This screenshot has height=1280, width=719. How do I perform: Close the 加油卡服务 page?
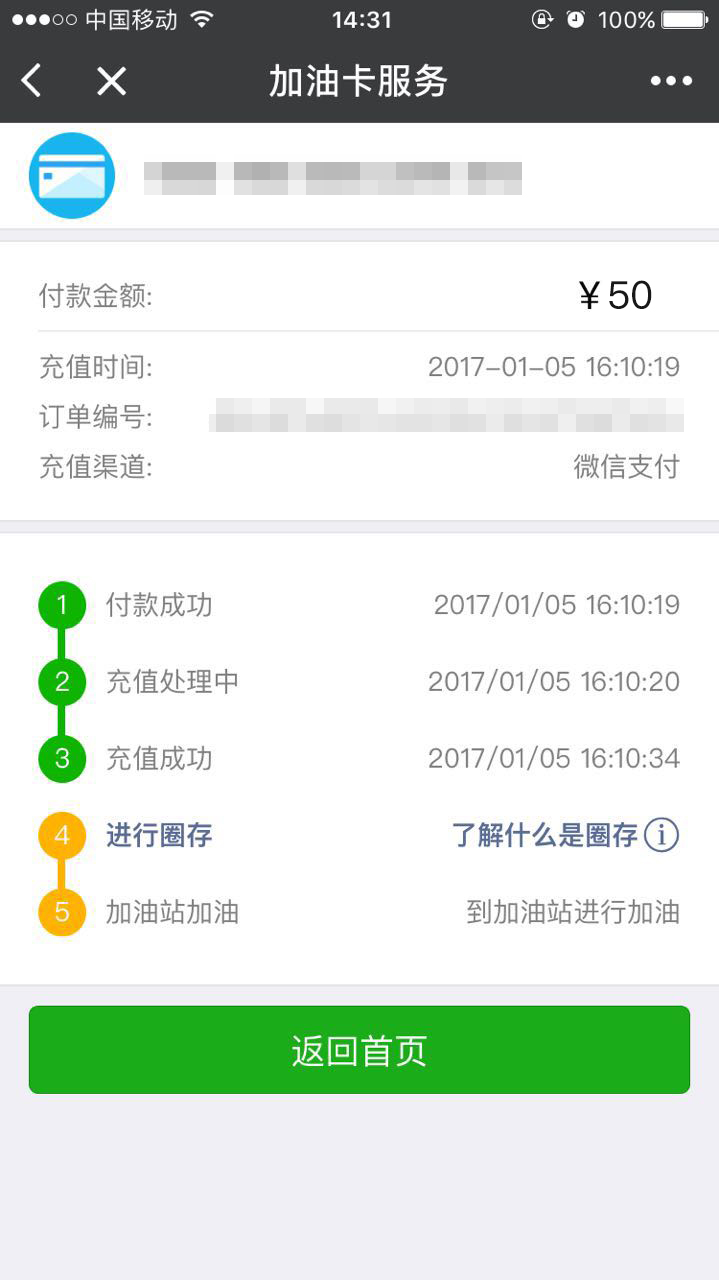click(111, 81)
